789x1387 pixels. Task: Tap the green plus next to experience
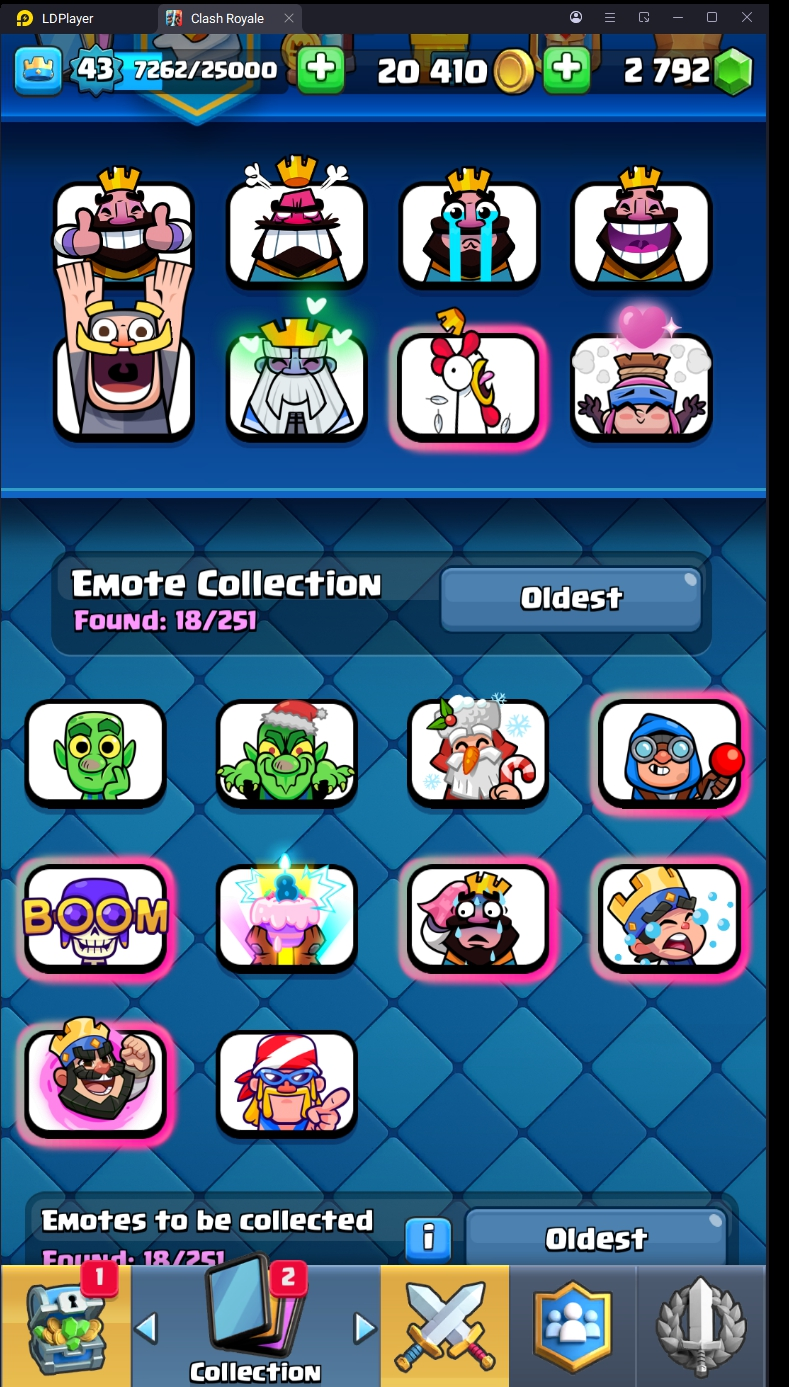(321, 69)
